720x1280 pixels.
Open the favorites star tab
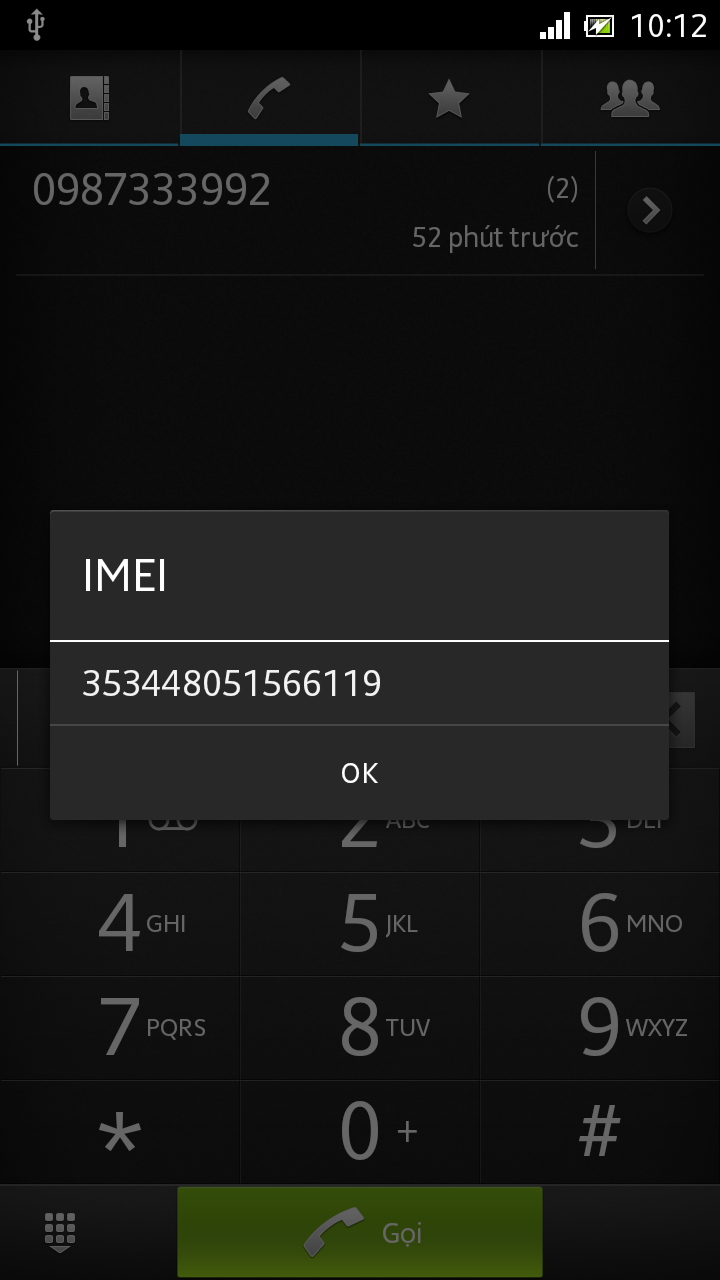point(449,98)
